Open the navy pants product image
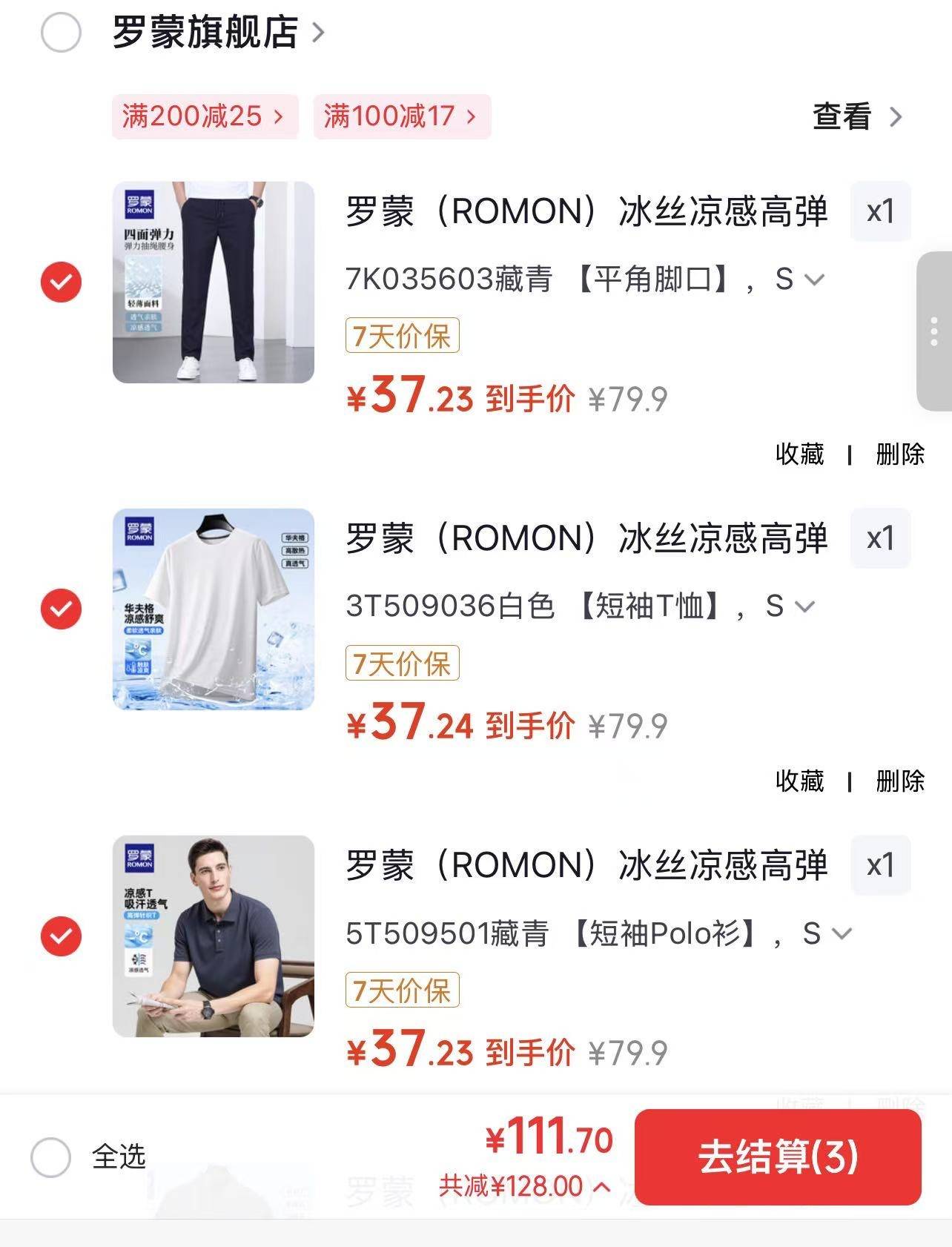 click(x=214, y=282)
